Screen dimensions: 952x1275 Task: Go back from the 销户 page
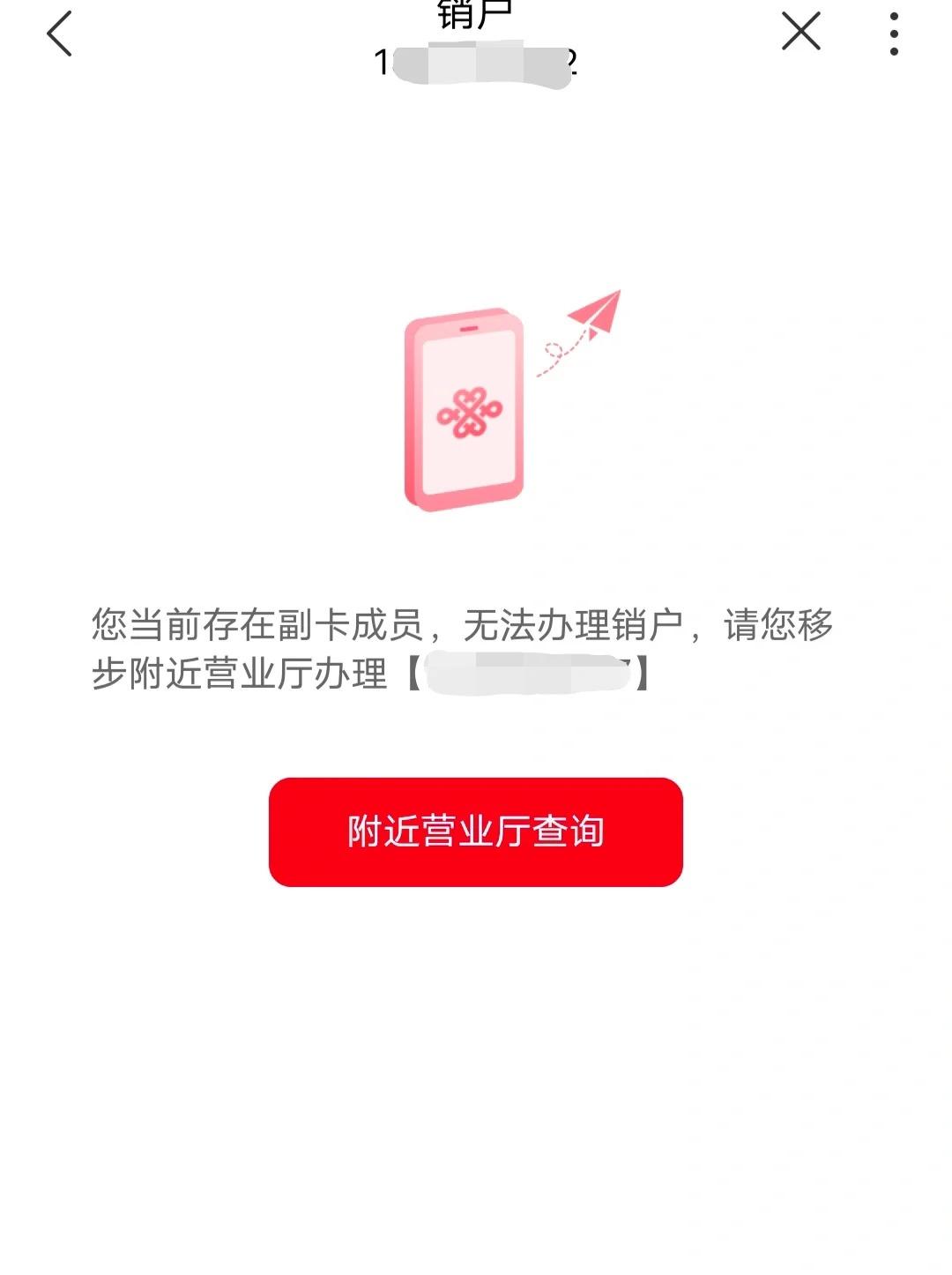[x=59, y=34]
